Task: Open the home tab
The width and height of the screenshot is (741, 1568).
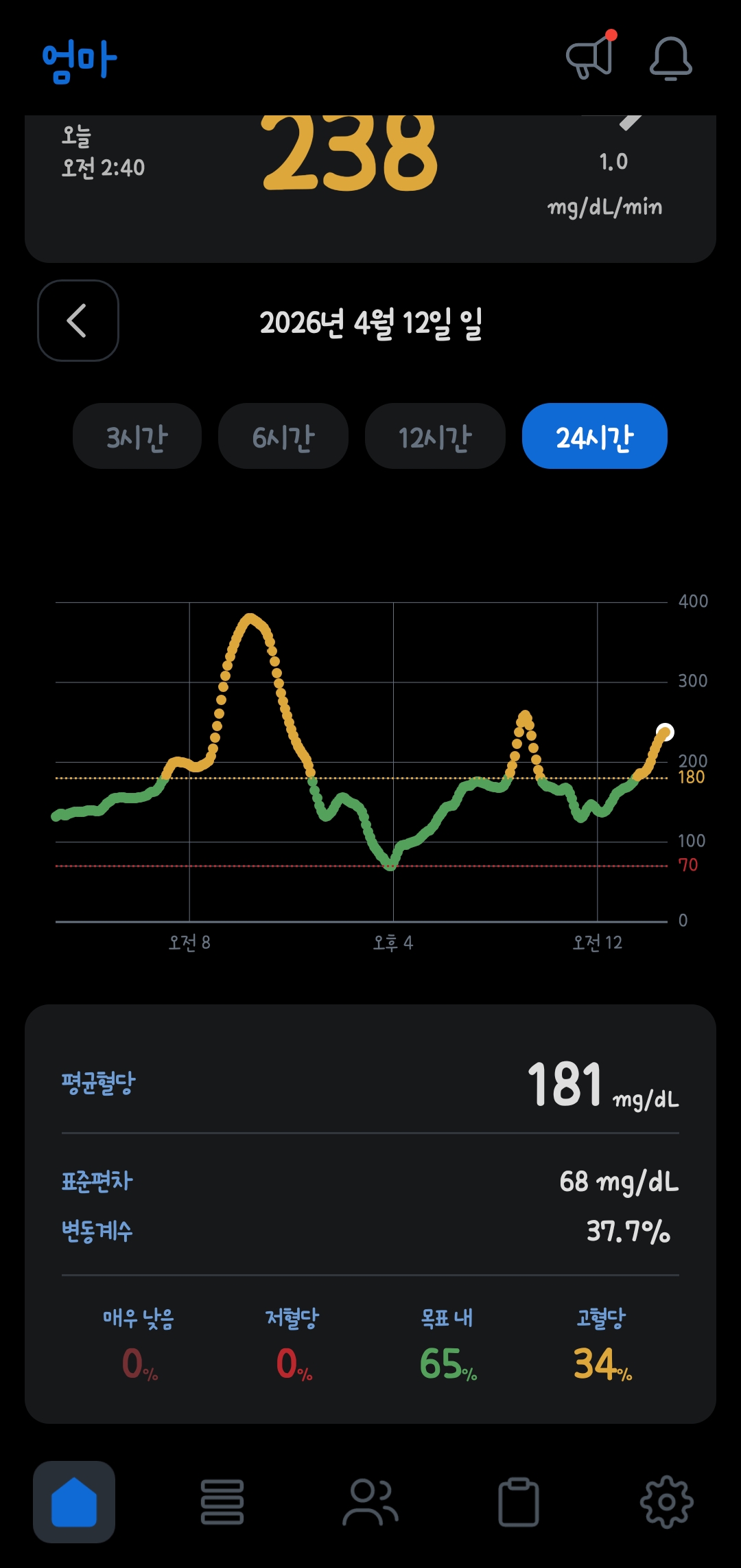Action: point(74,1502)
